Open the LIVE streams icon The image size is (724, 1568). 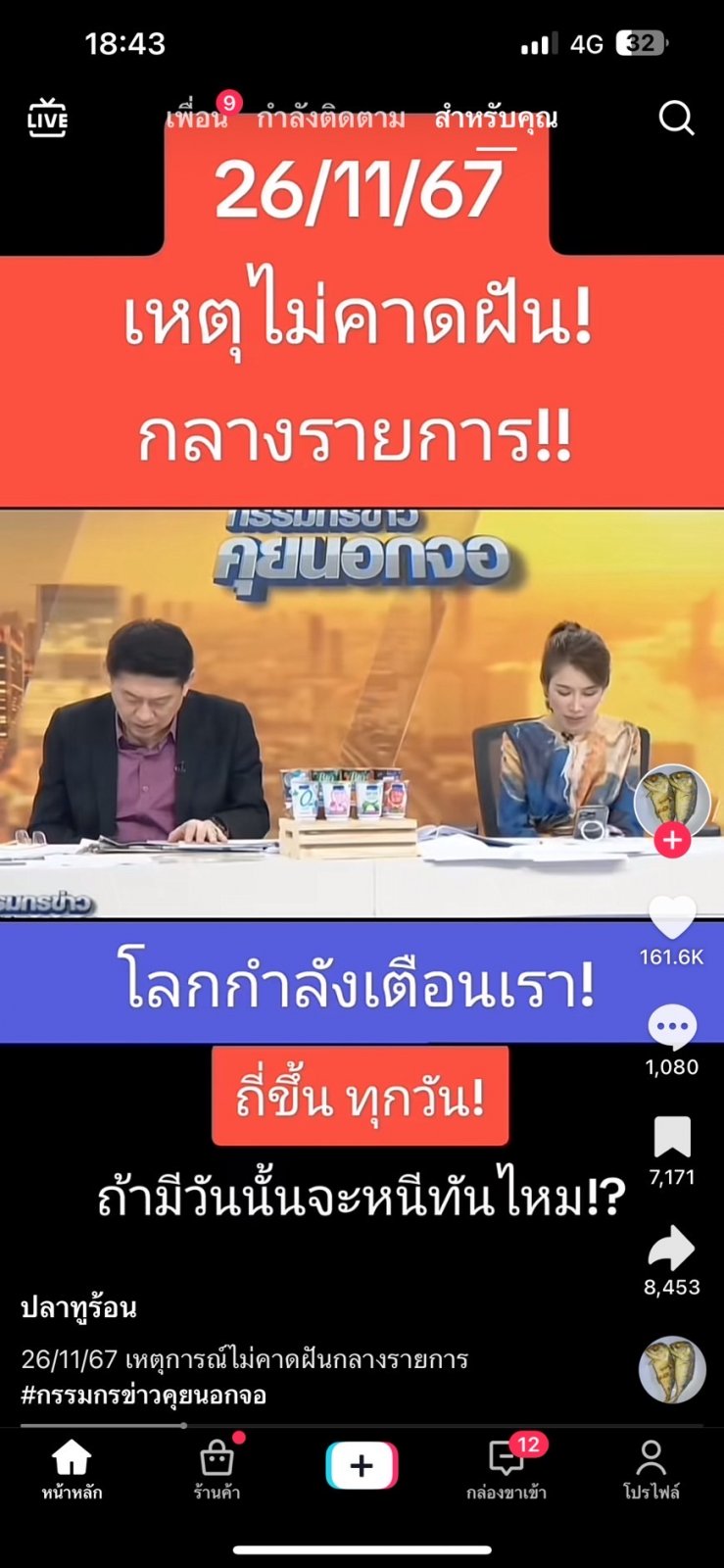click(47, 119)
